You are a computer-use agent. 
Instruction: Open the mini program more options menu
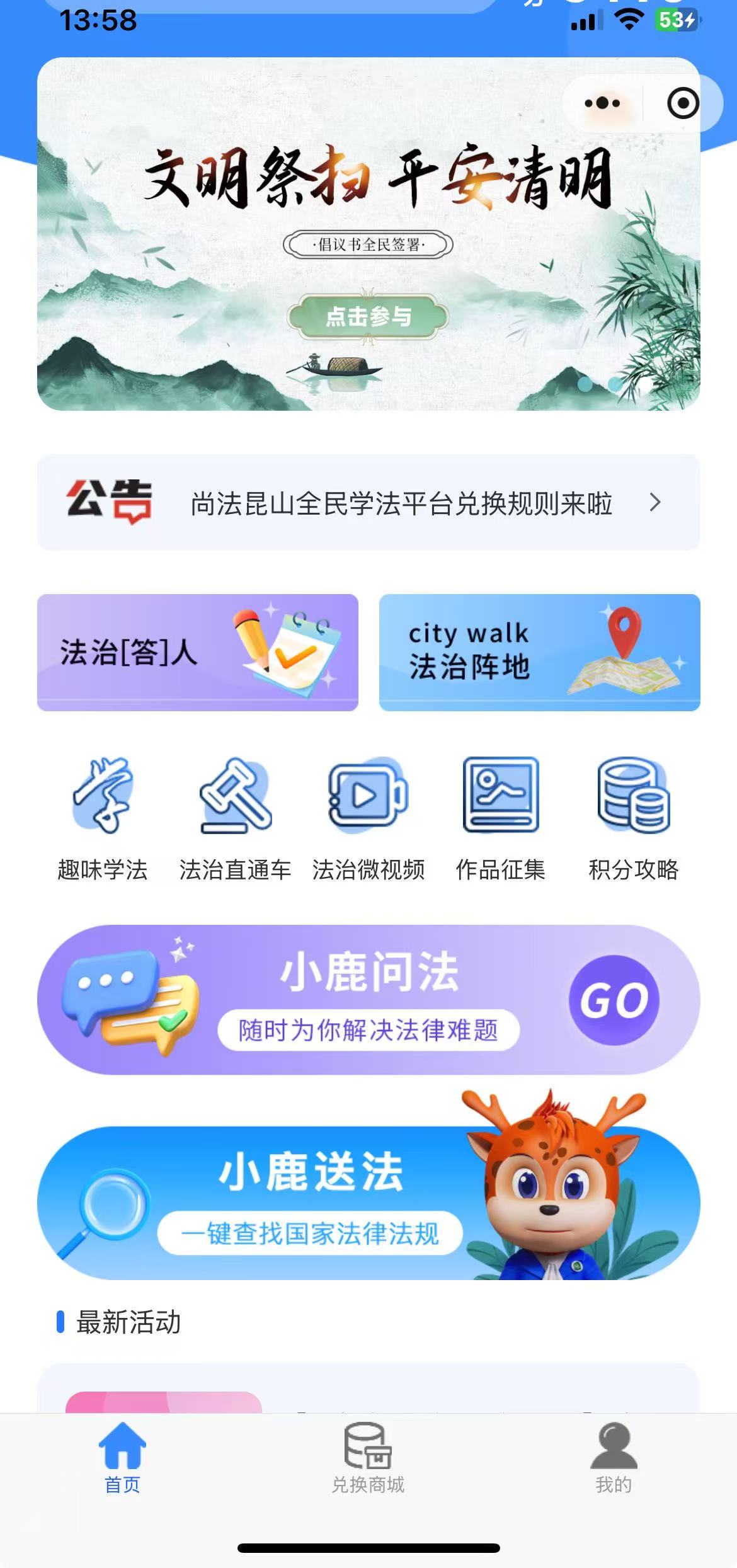602,103
